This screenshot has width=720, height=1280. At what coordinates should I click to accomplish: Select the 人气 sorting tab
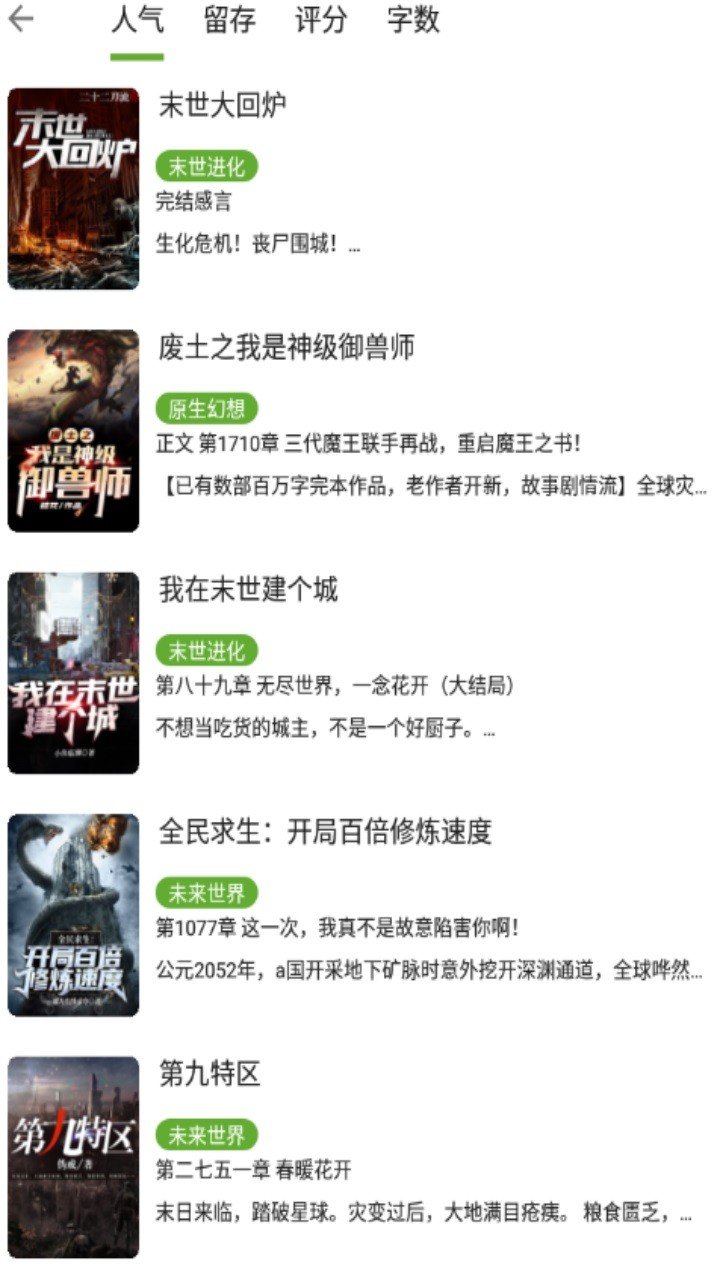pos(137,20)
